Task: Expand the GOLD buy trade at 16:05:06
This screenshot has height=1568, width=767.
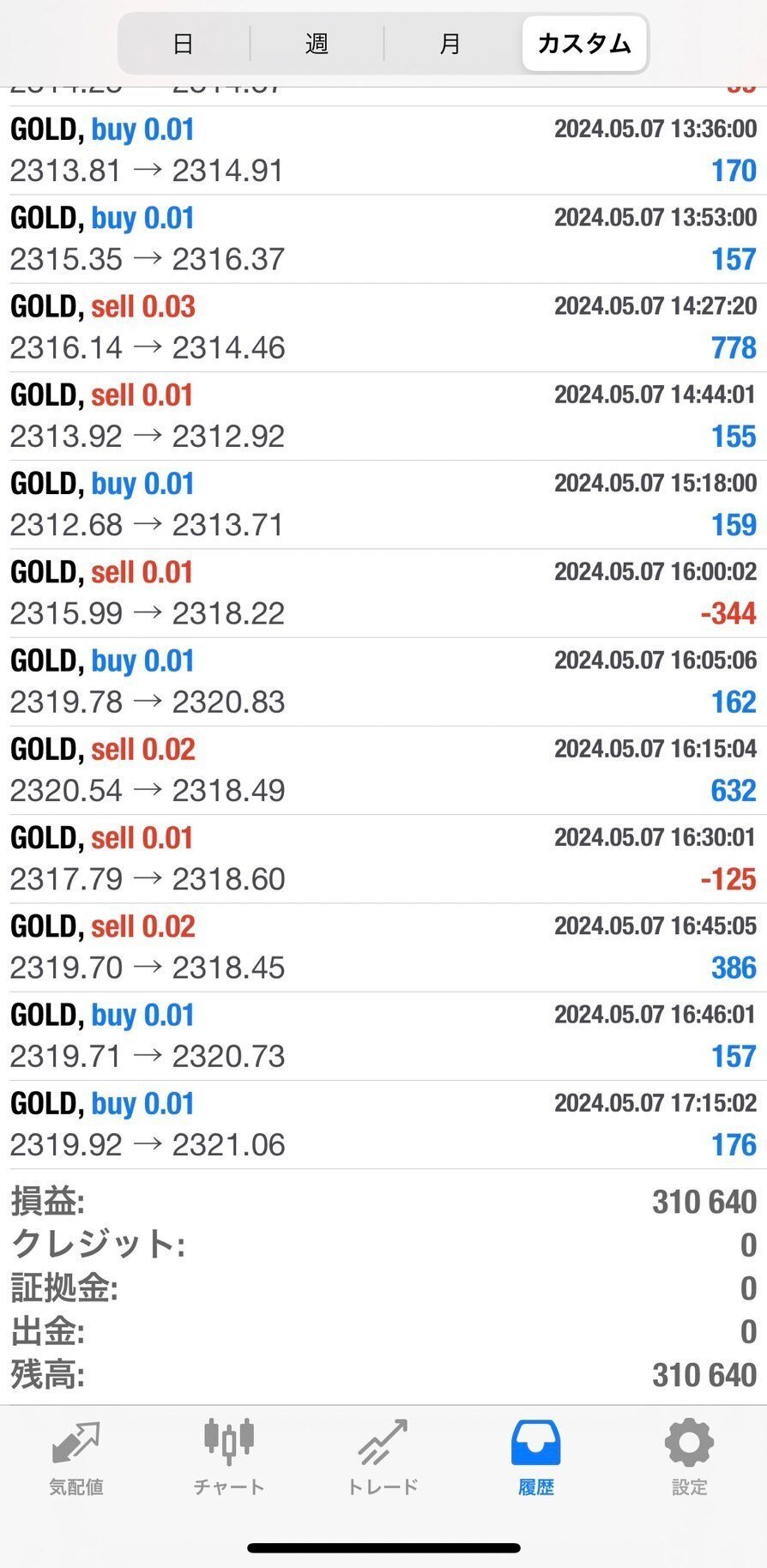Action: pos(383,682)
